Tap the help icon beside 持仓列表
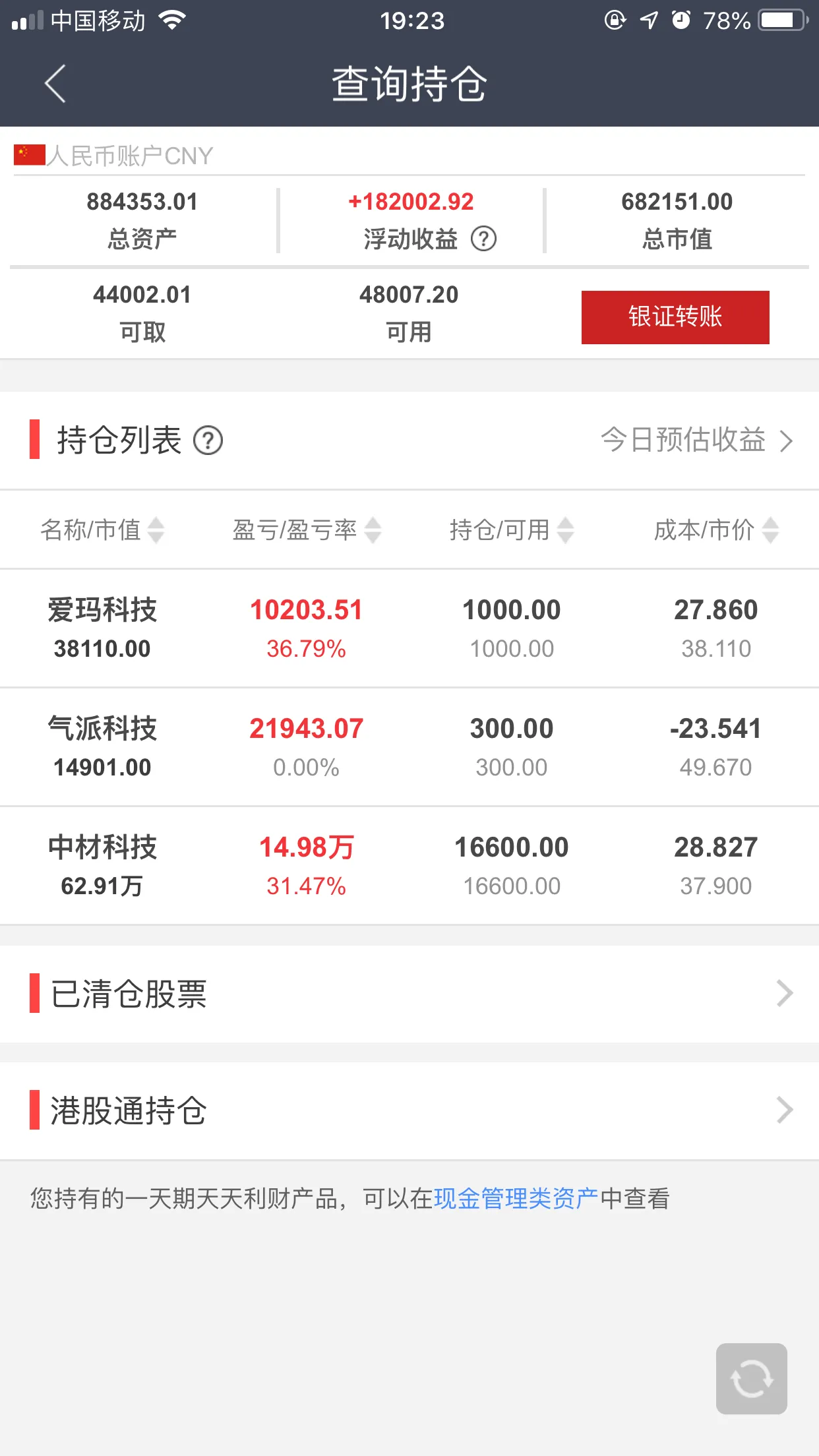The image size is (819, 1456). 208,440
